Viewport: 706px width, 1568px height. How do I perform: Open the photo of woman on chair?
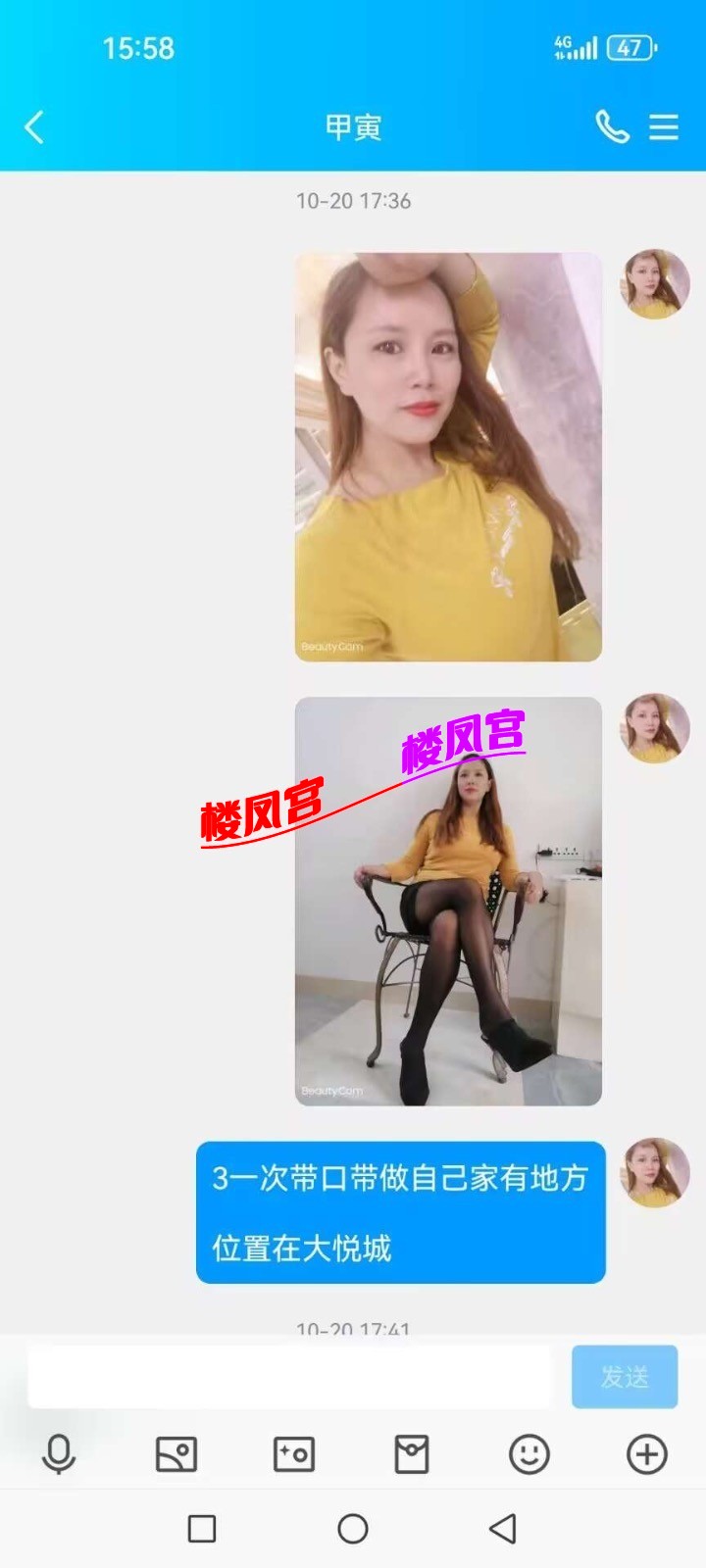(x=448, y=901)
